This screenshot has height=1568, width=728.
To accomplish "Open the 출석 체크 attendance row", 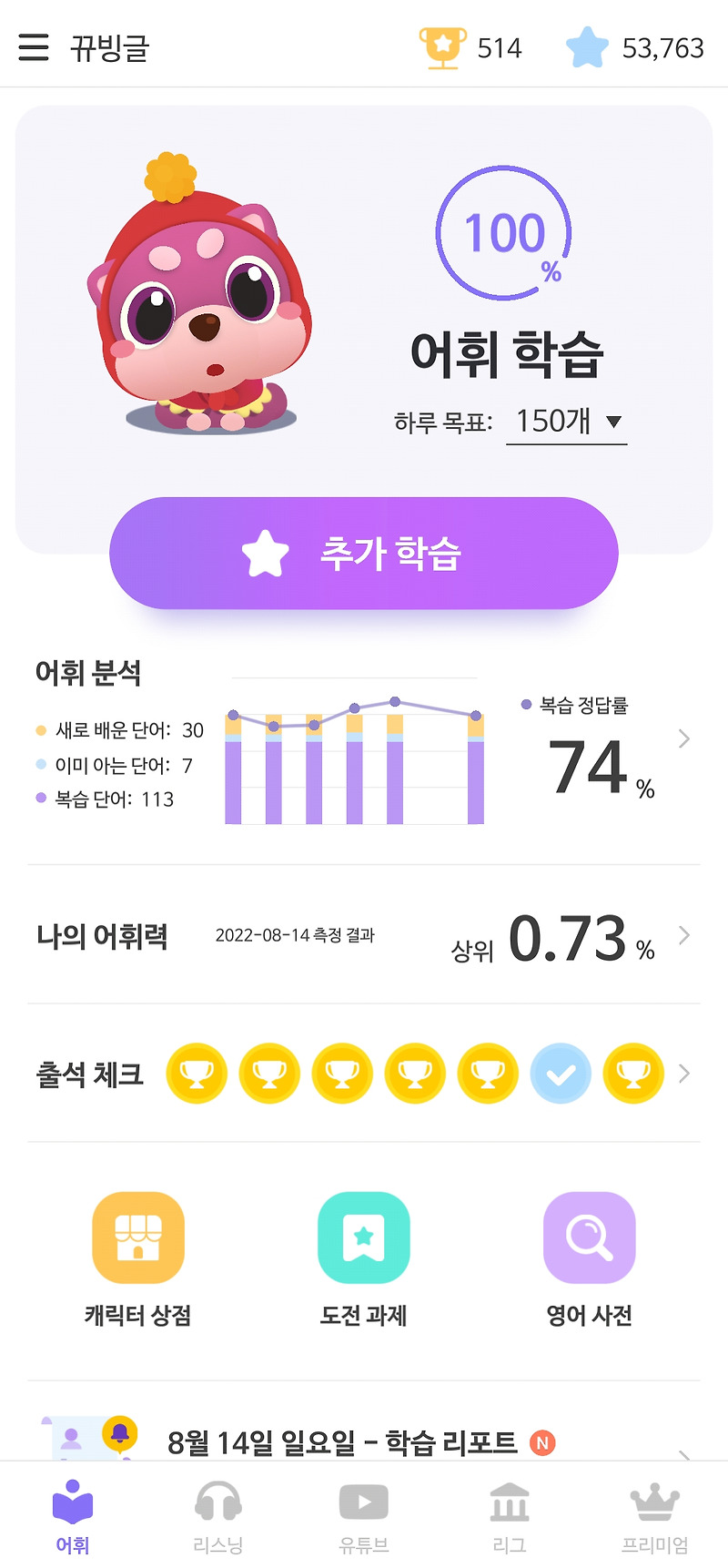I will [x=364, y=1074].
